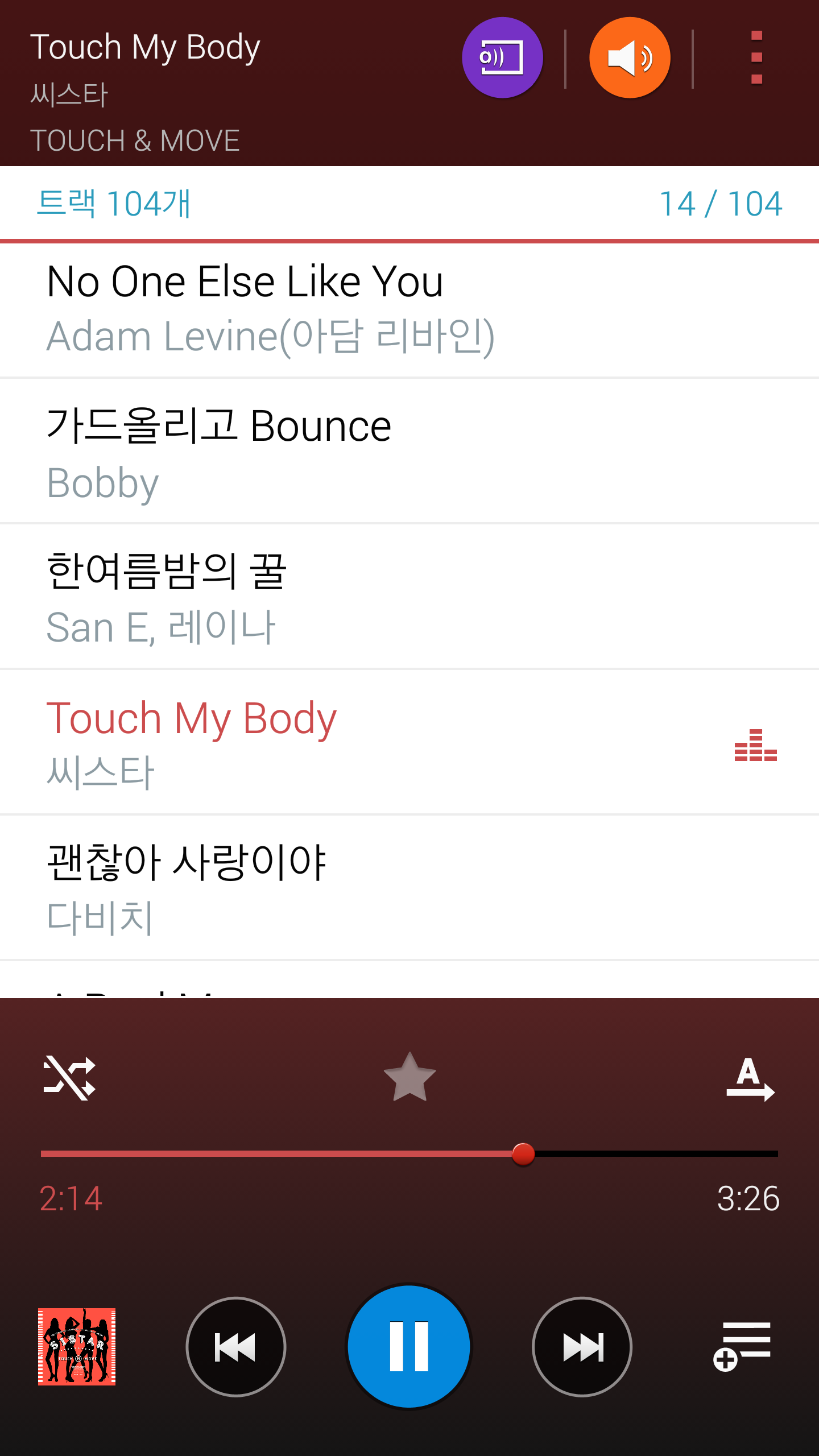This screenshot has height=1456, width=819.
Task: Play No One Else Like You
Action: [409, 309]
